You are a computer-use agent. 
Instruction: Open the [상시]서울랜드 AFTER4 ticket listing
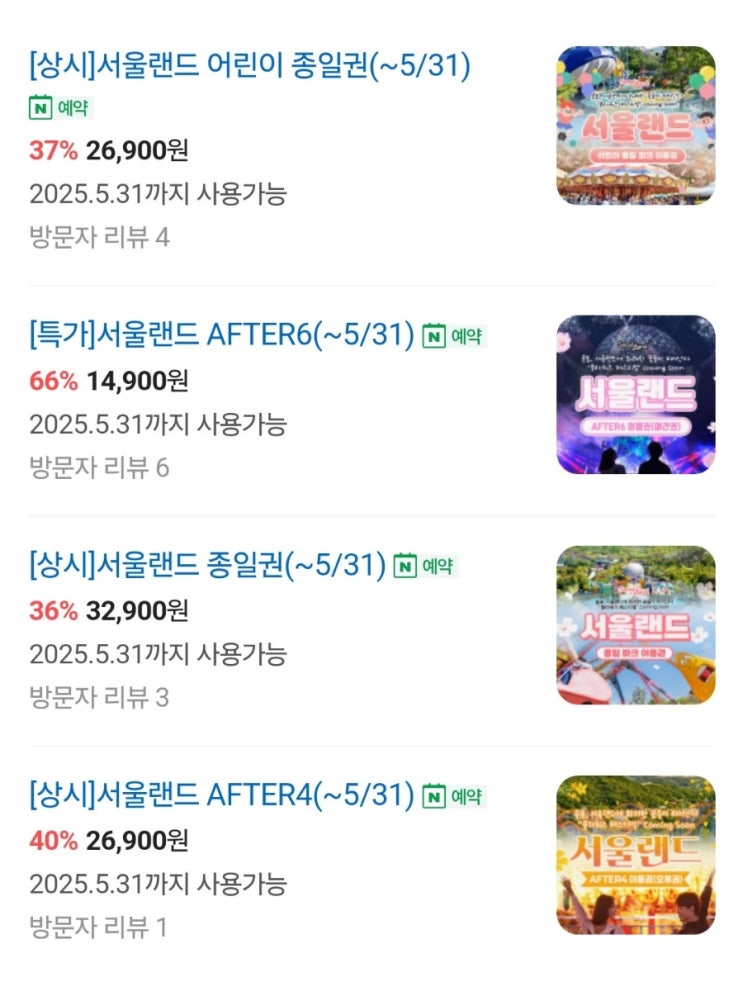[221, 796]
